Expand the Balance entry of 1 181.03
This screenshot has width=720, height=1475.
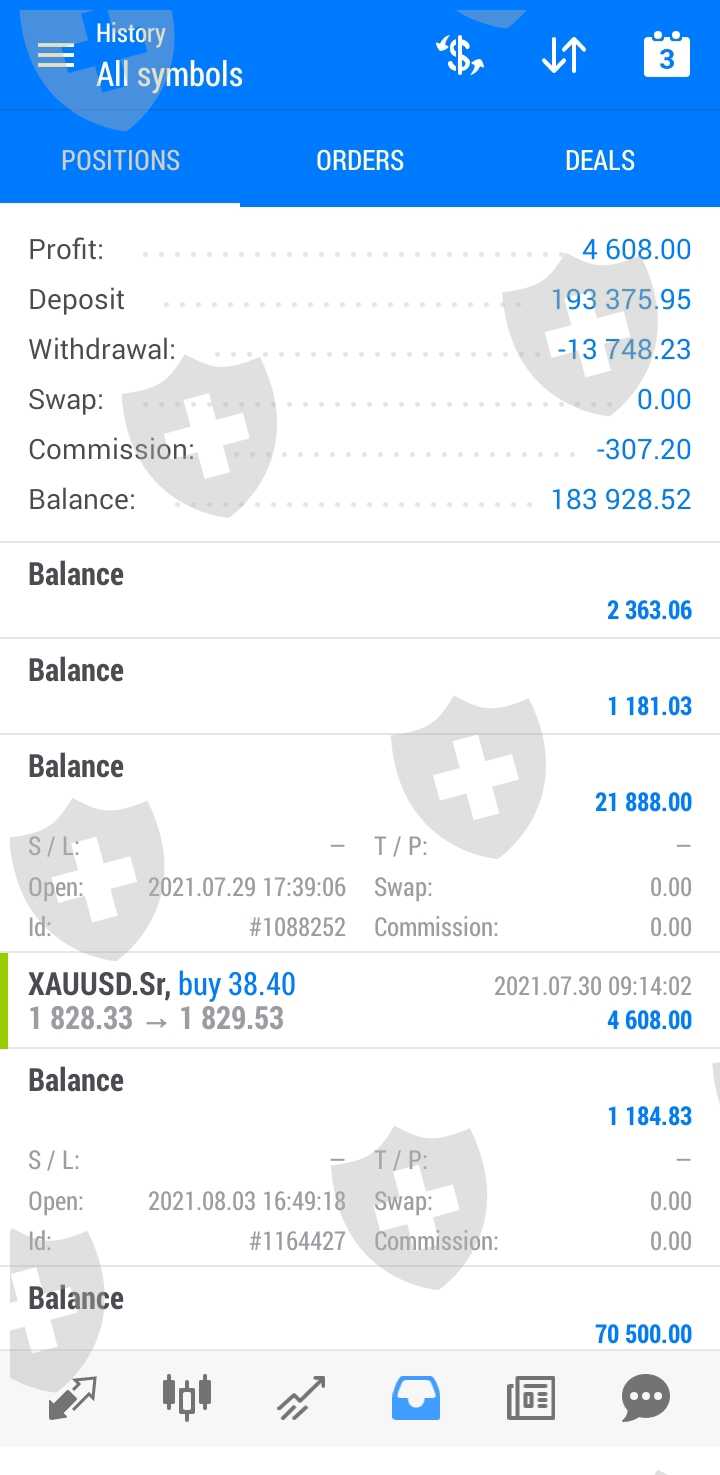(x=360, y=687)
